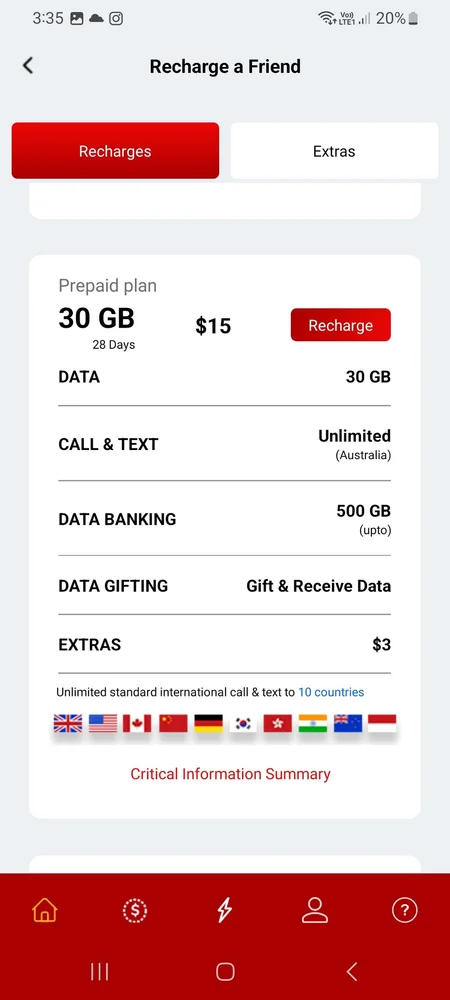This screenshot has height=1000, width=450.
Task: Go to the home tab
Action: 45,910
